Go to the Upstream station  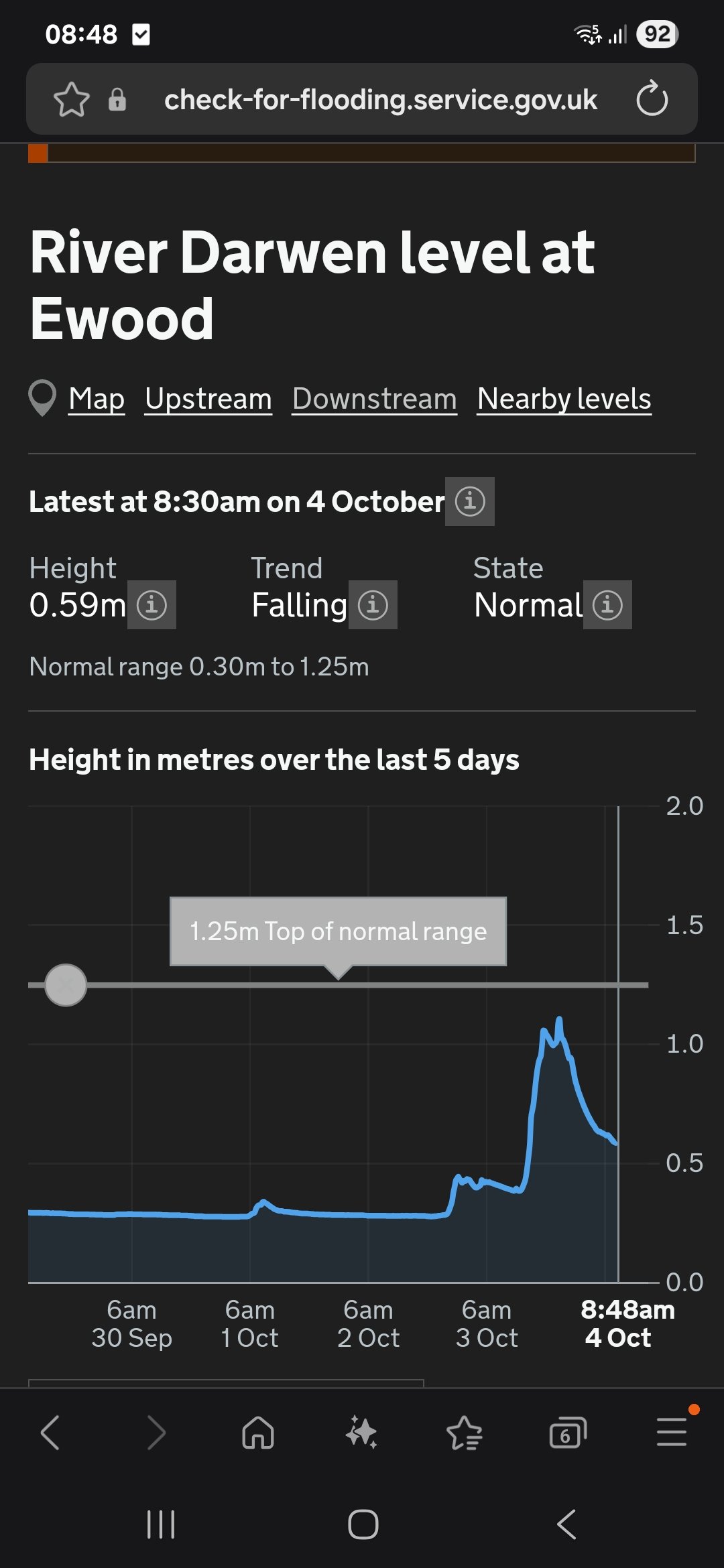[208, 399]
